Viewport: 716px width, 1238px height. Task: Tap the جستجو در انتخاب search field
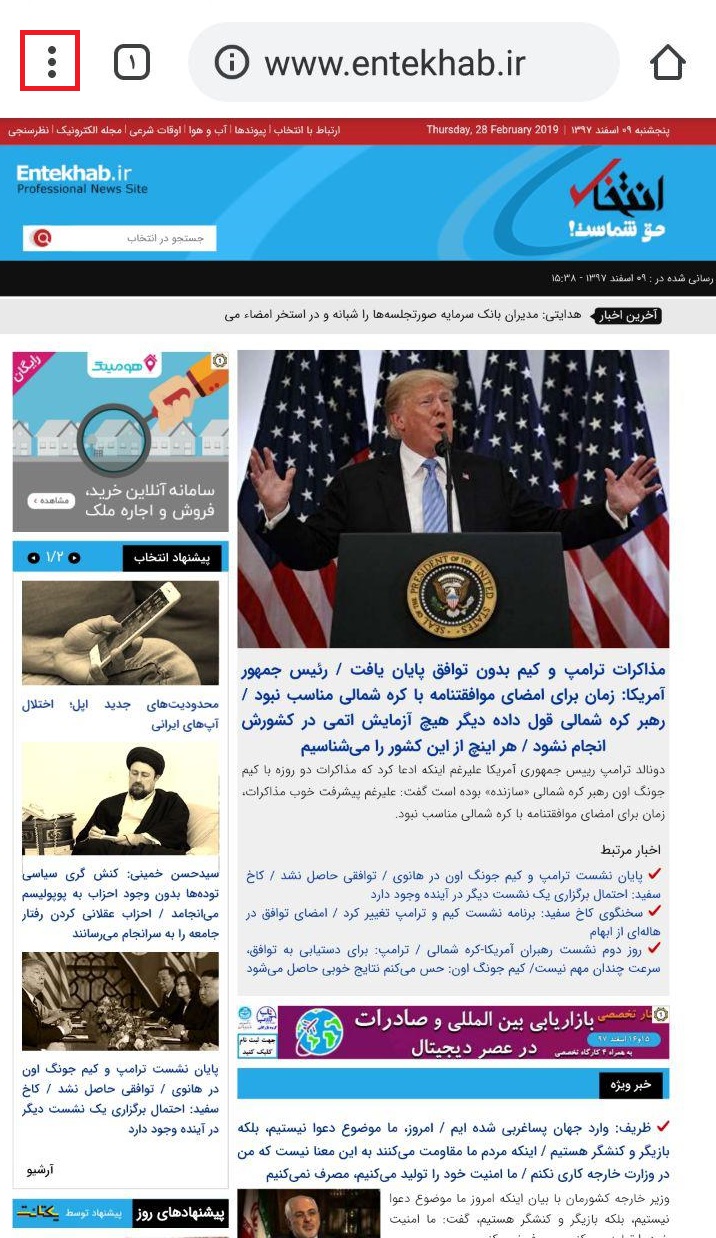click(130, 238)
